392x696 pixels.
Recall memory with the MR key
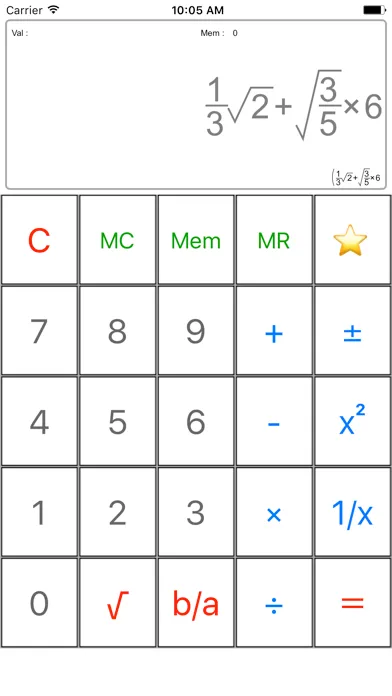point(274,240)
